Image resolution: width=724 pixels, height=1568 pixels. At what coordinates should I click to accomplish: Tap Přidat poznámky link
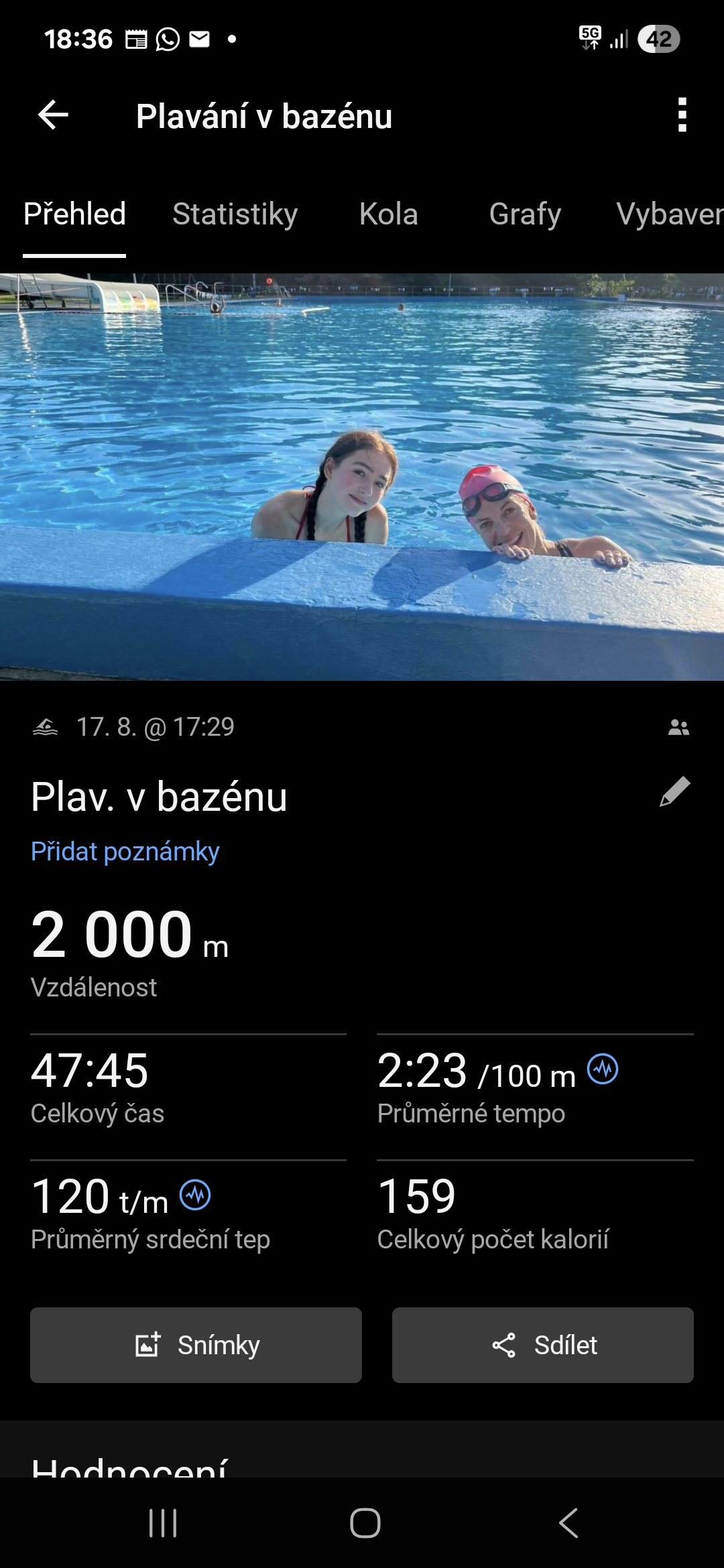pos(125,852)
